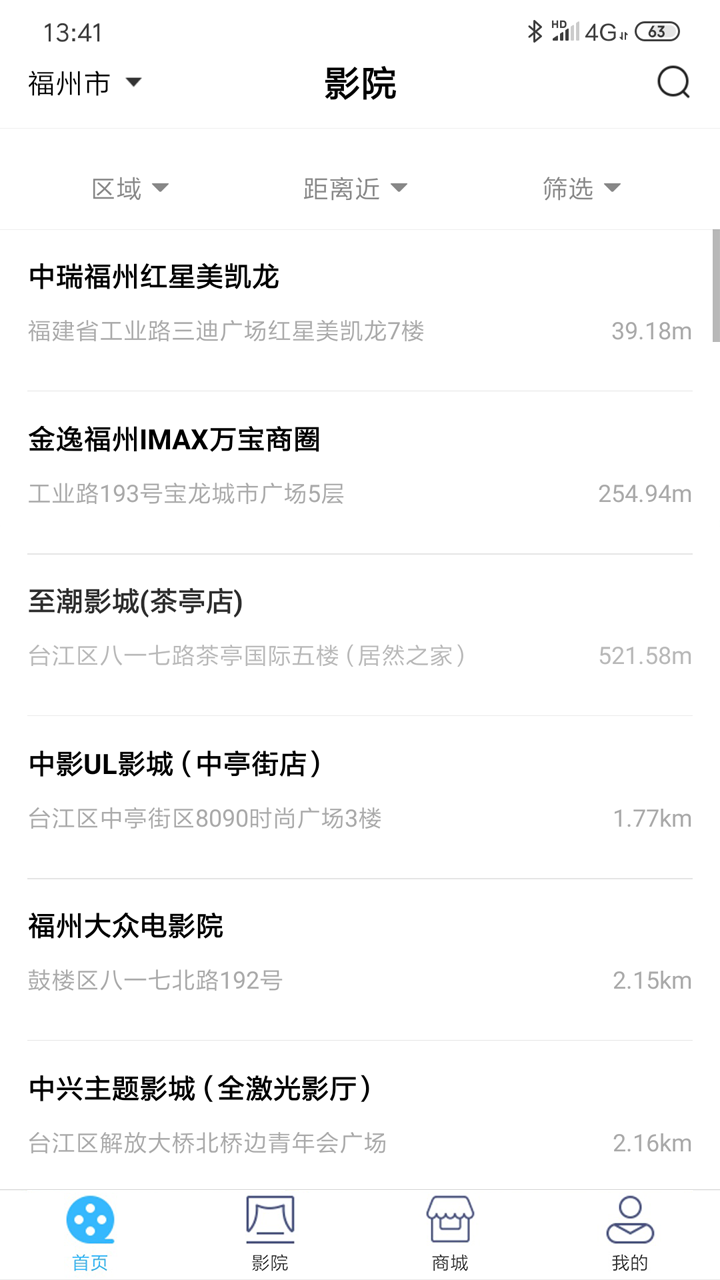Select 金逸福州IMAX万宝商圈 cinema

pyautogui.click(x=360, y=466)
